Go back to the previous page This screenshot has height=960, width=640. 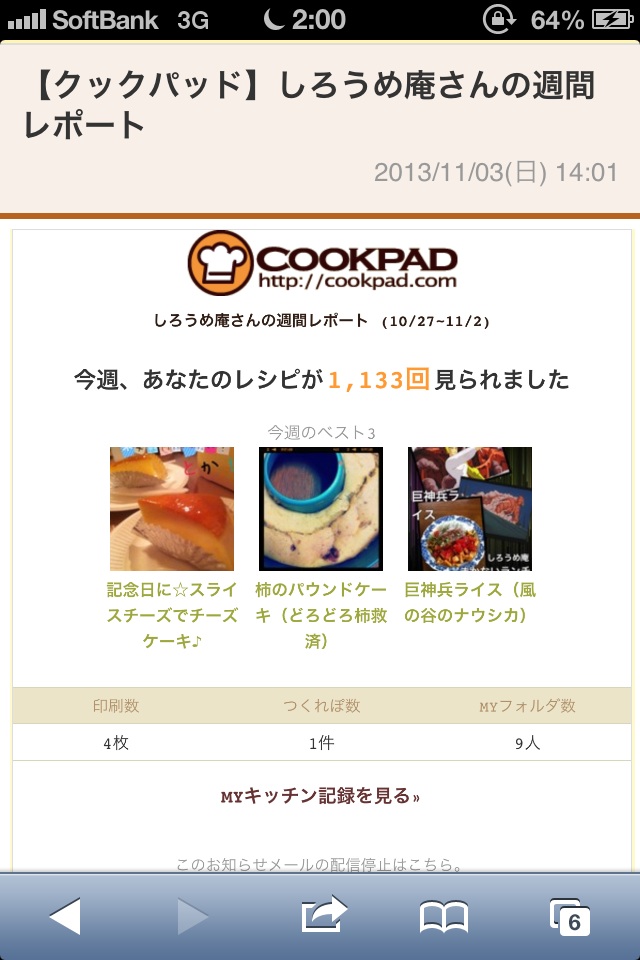pos(65,916)
